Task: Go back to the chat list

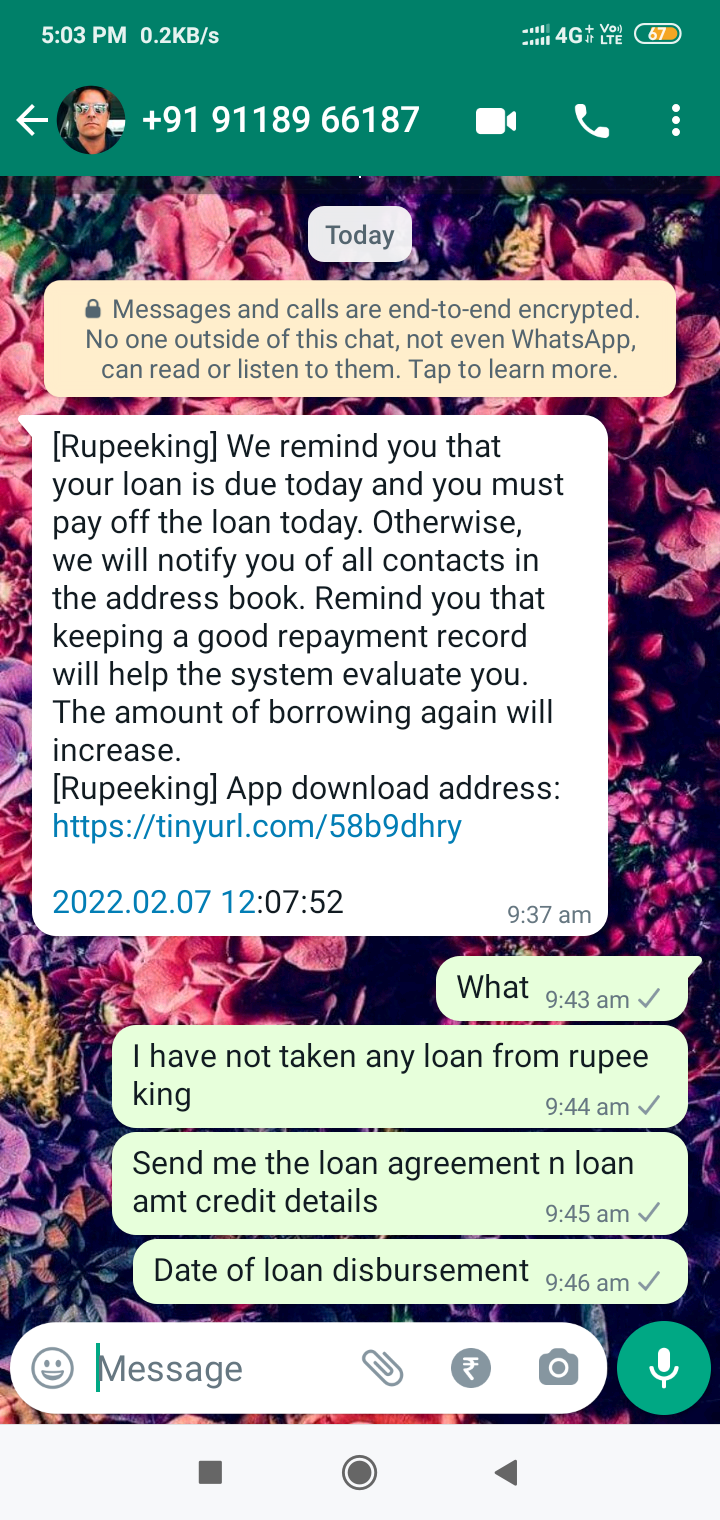Action: click(x=32, y=121)
